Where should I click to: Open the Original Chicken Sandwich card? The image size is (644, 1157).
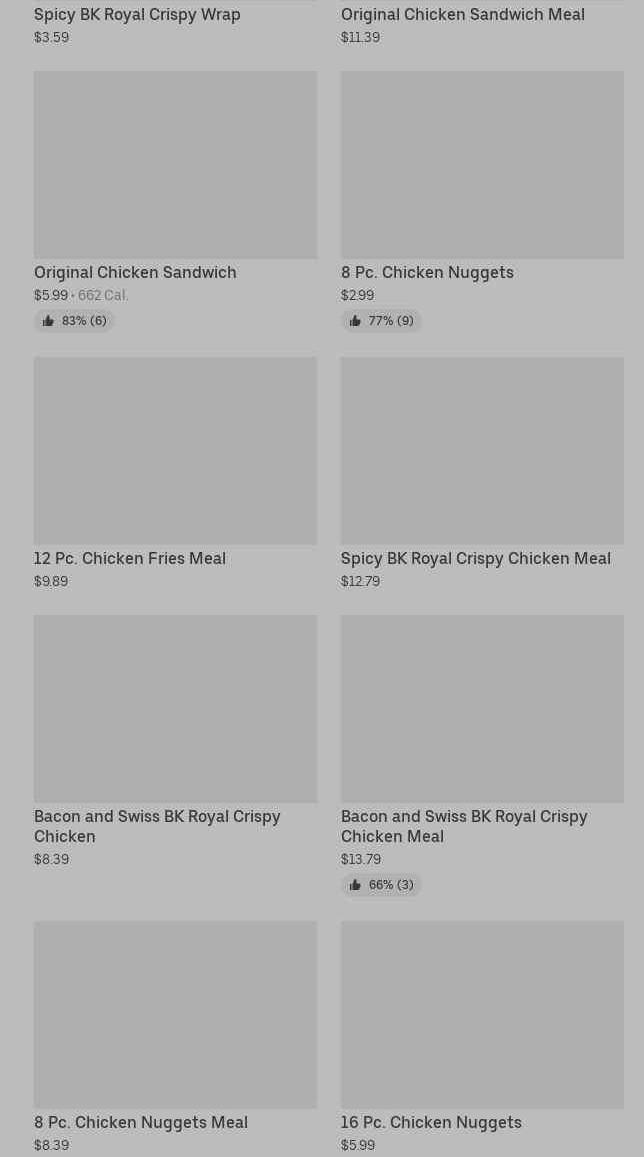click(175, 202)
